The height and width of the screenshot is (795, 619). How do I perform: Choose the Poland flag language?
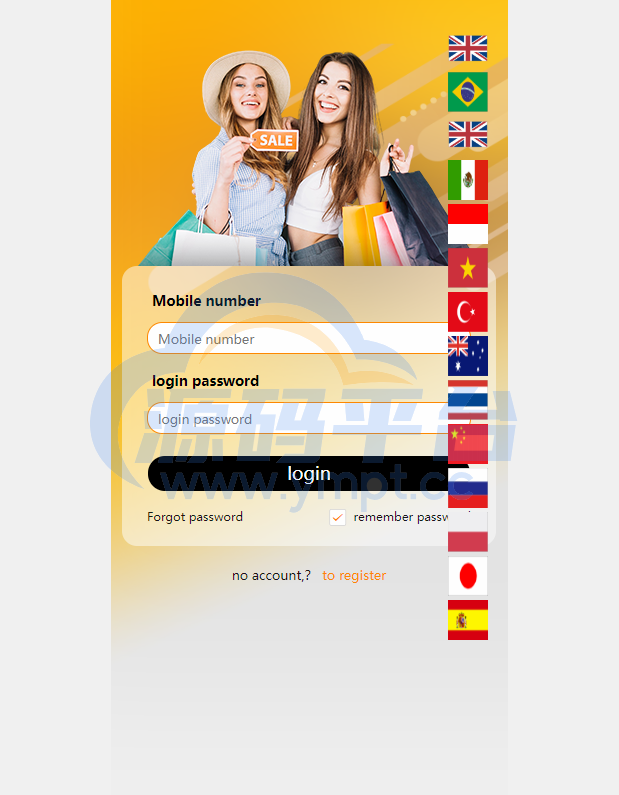click(468, 532)
